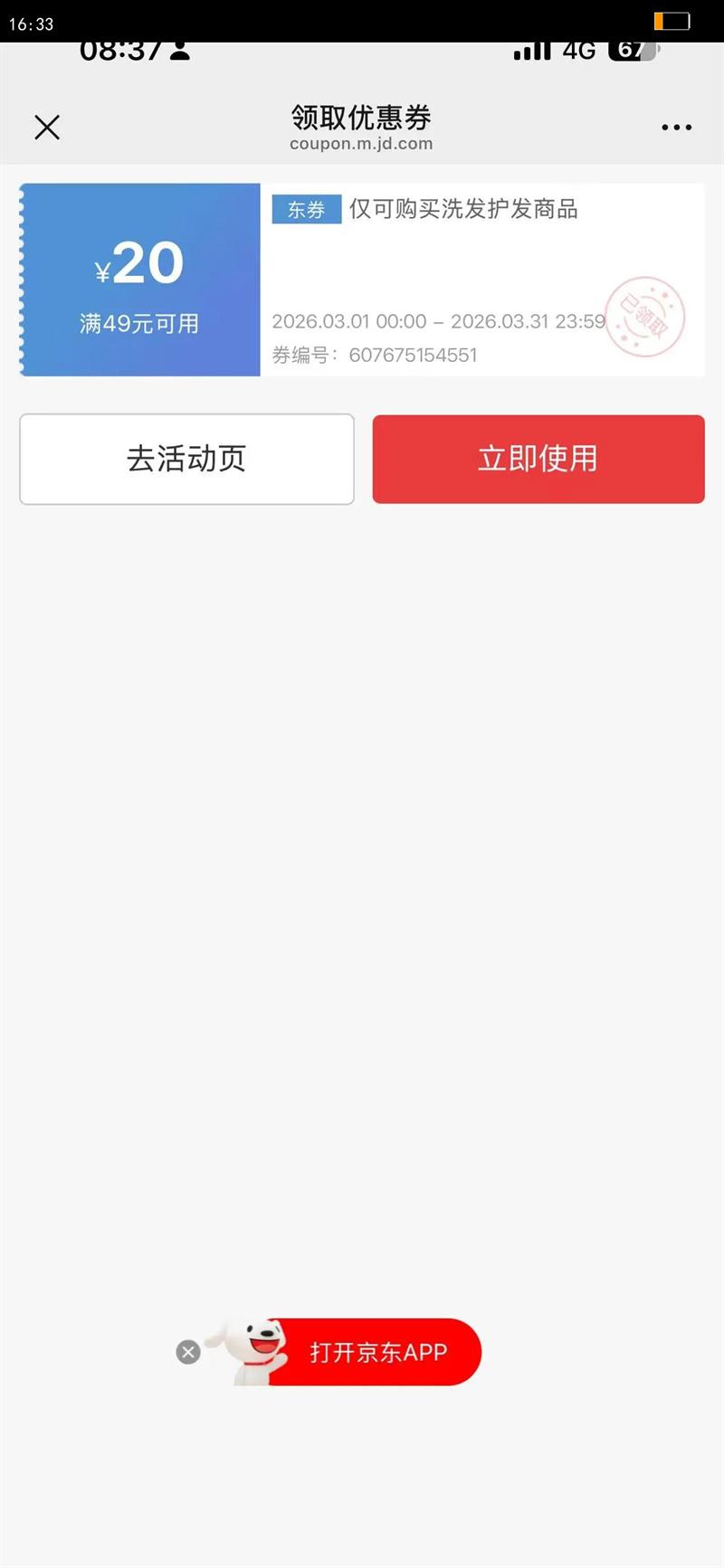Screen dimensions: 724x1568
Task: Use the coupon via 立即使用
Action: pyautogui.click(x=538, y=459)
